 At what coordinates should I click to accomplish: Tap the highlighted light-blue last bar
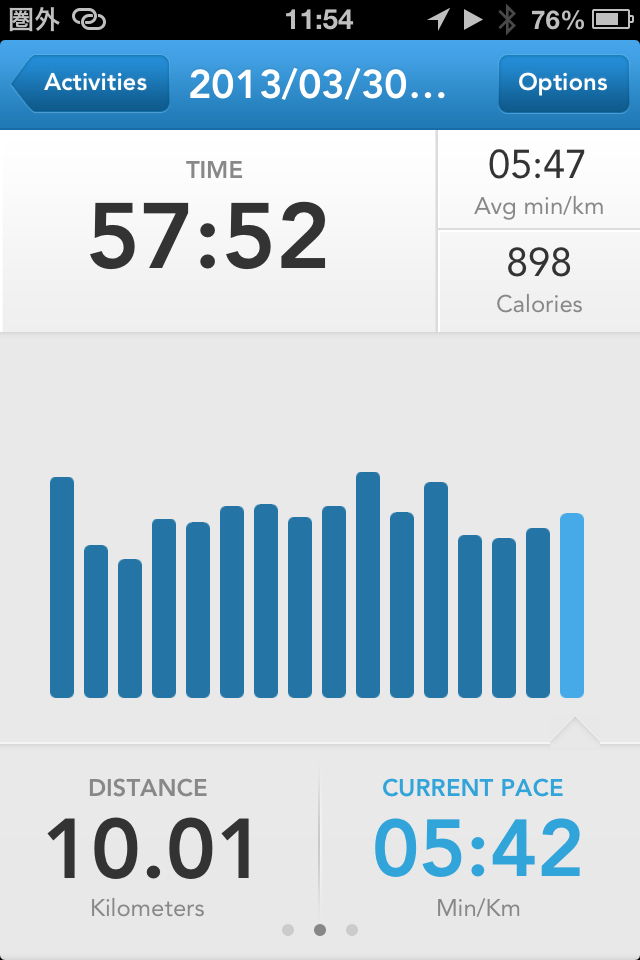pos(572,605)
